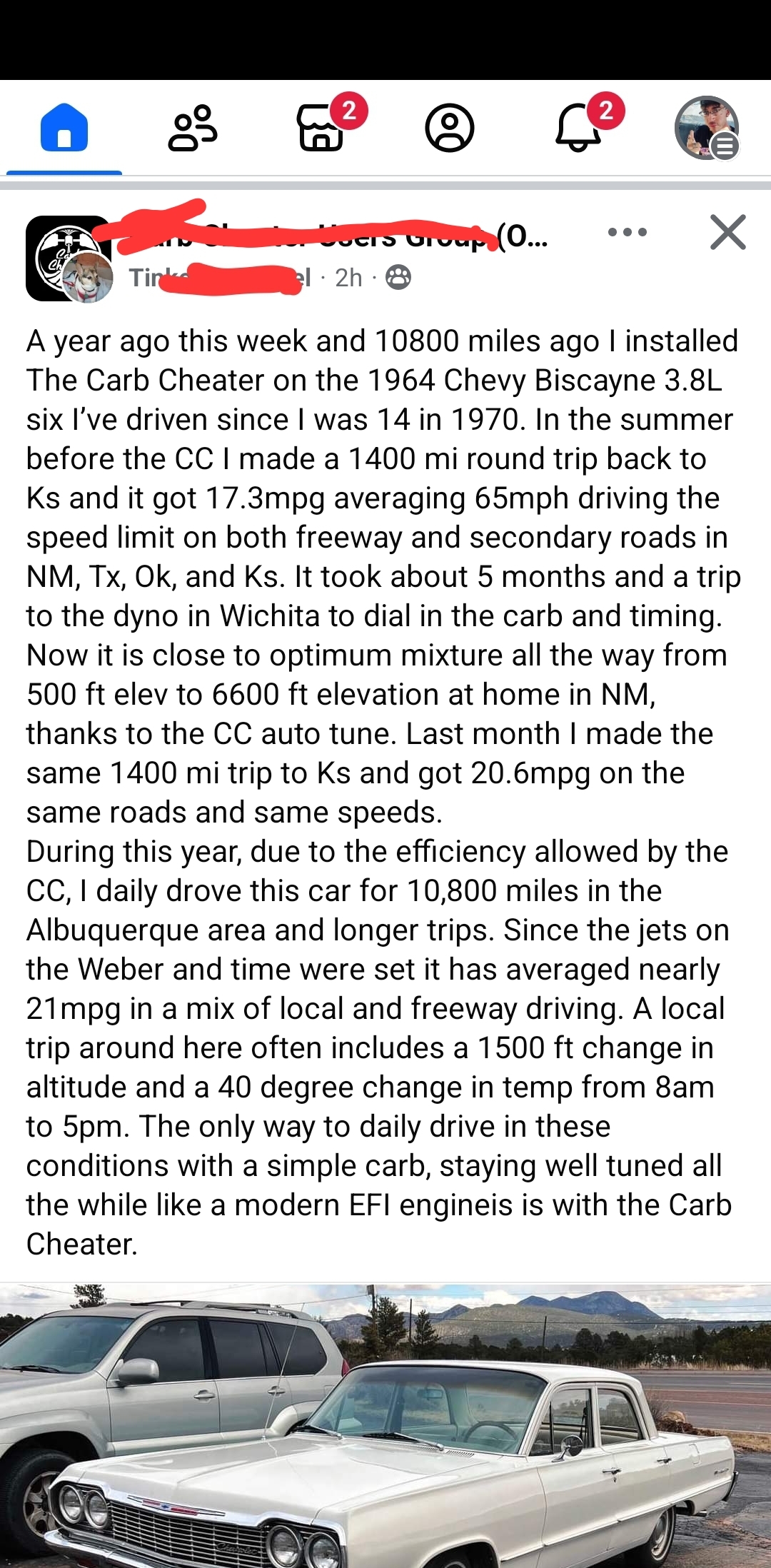Open the notifications bell
This screenshot has height=1568, width=771.
coord(578,129)
